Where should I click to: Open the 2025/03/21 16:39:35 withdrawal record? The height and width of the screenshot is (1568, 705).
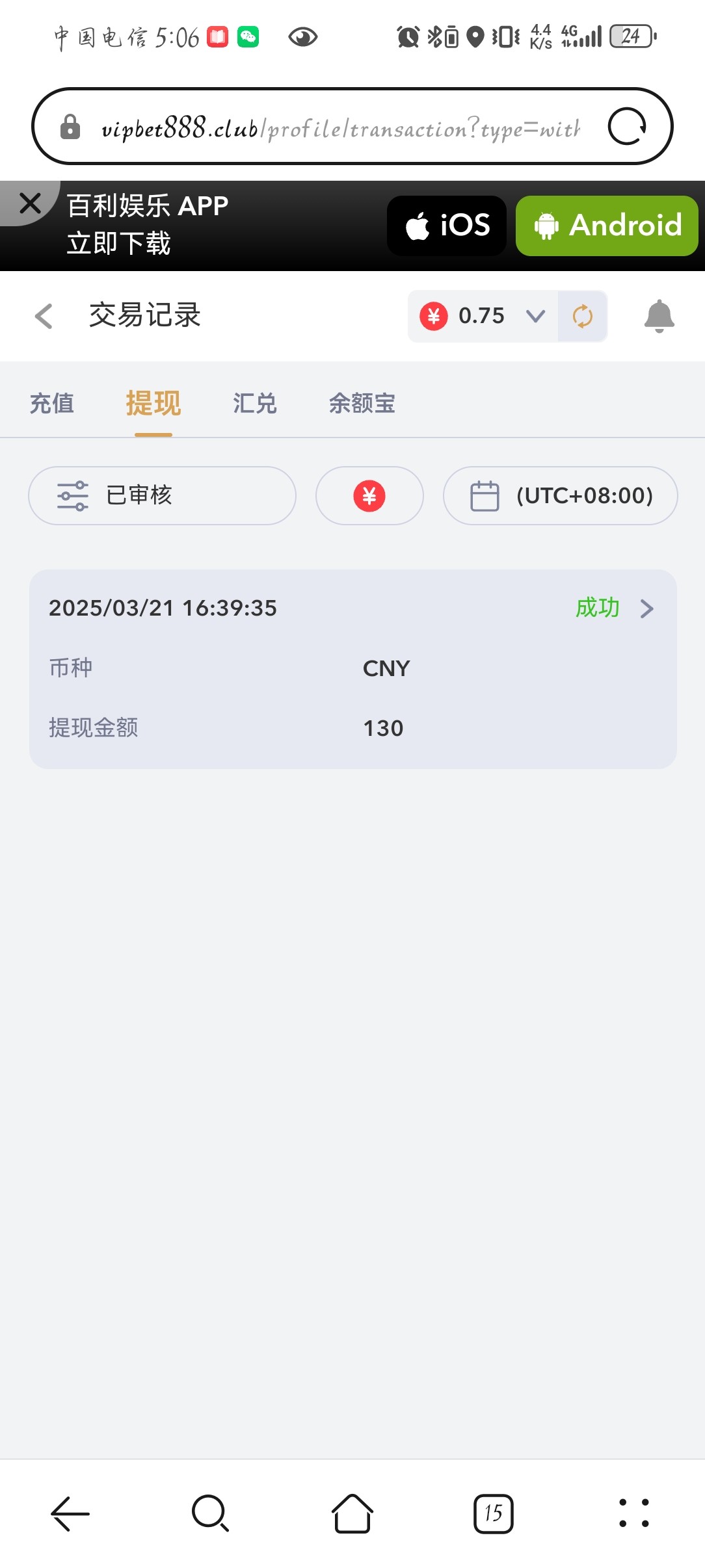tap(353, 669)
